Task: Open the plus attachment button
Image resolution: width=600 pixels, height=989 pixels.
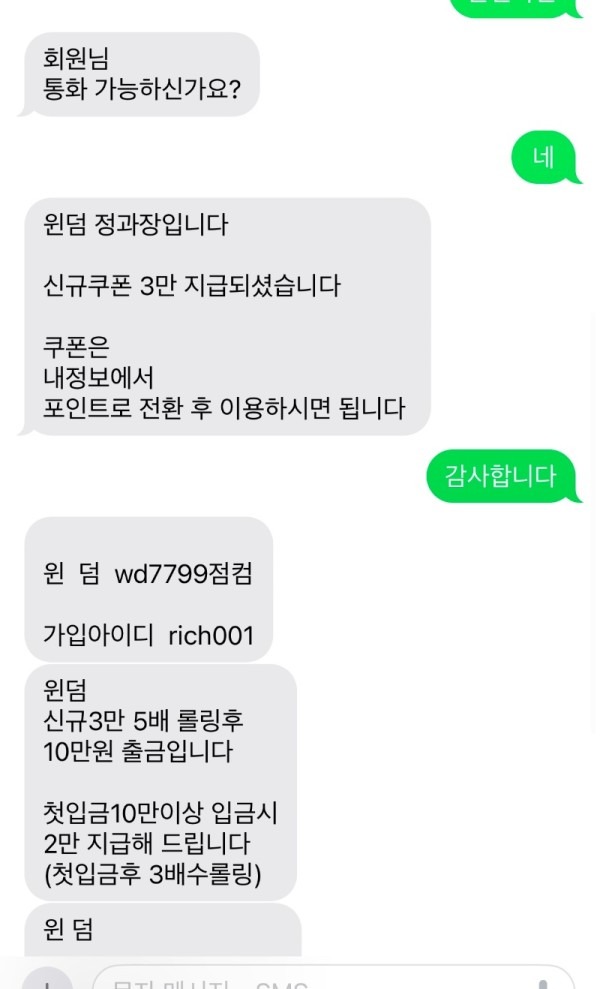Action: pos(47,981)
